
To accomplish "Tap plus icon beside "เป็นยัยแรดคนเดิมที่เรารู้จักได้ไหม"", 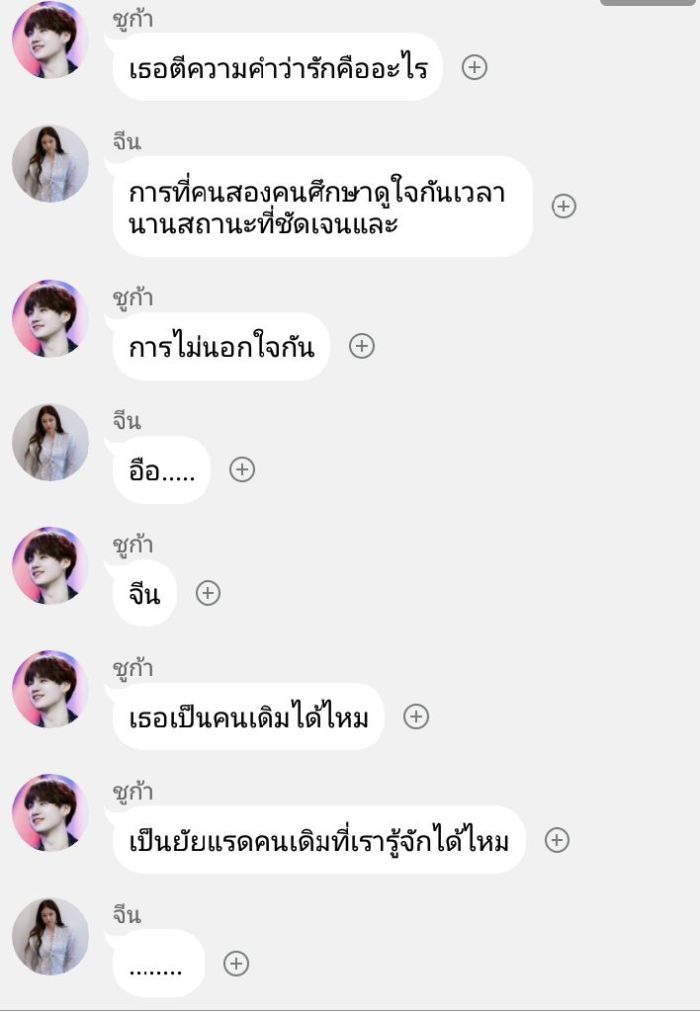I will (557, 840).
